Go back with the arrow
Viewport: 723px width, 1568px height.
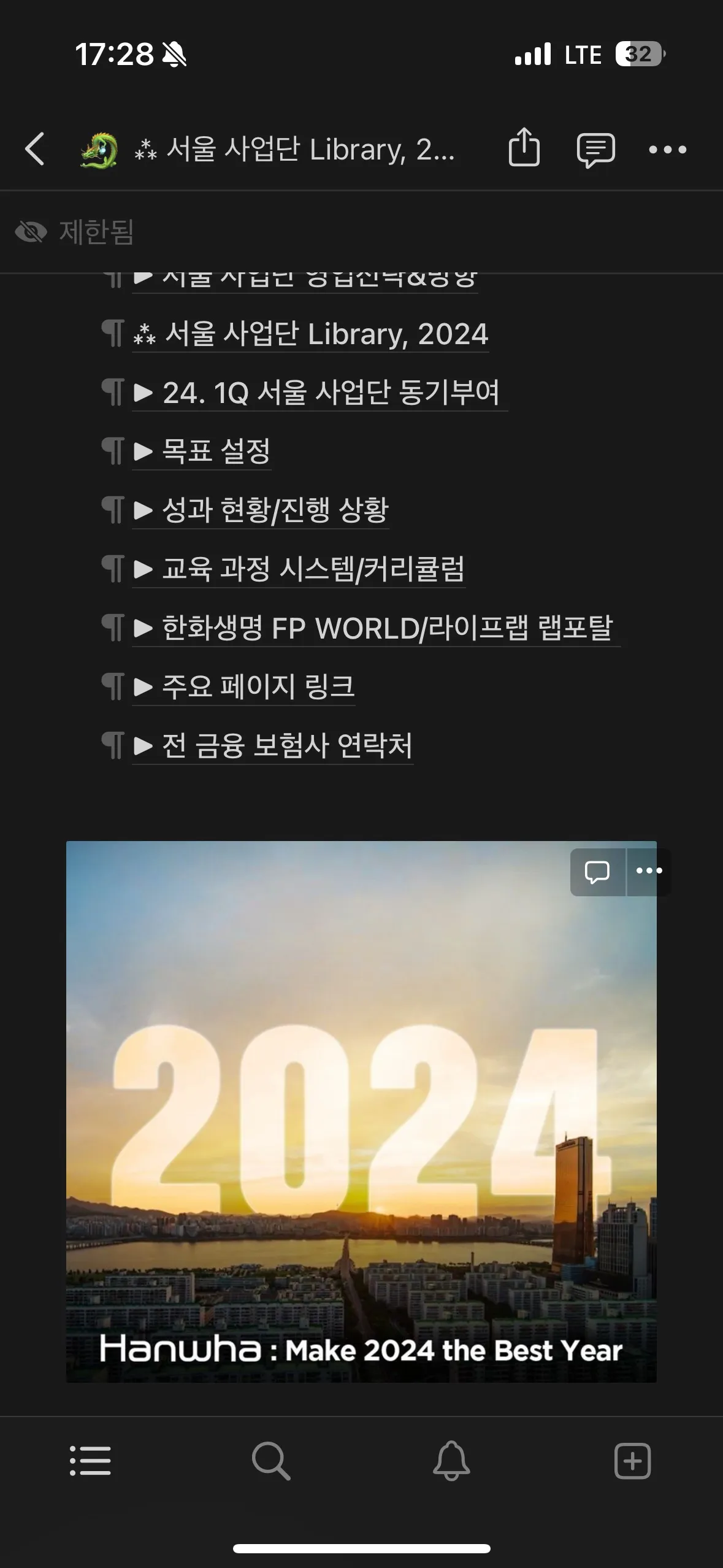pyautogui.click(x=35, y=149)
